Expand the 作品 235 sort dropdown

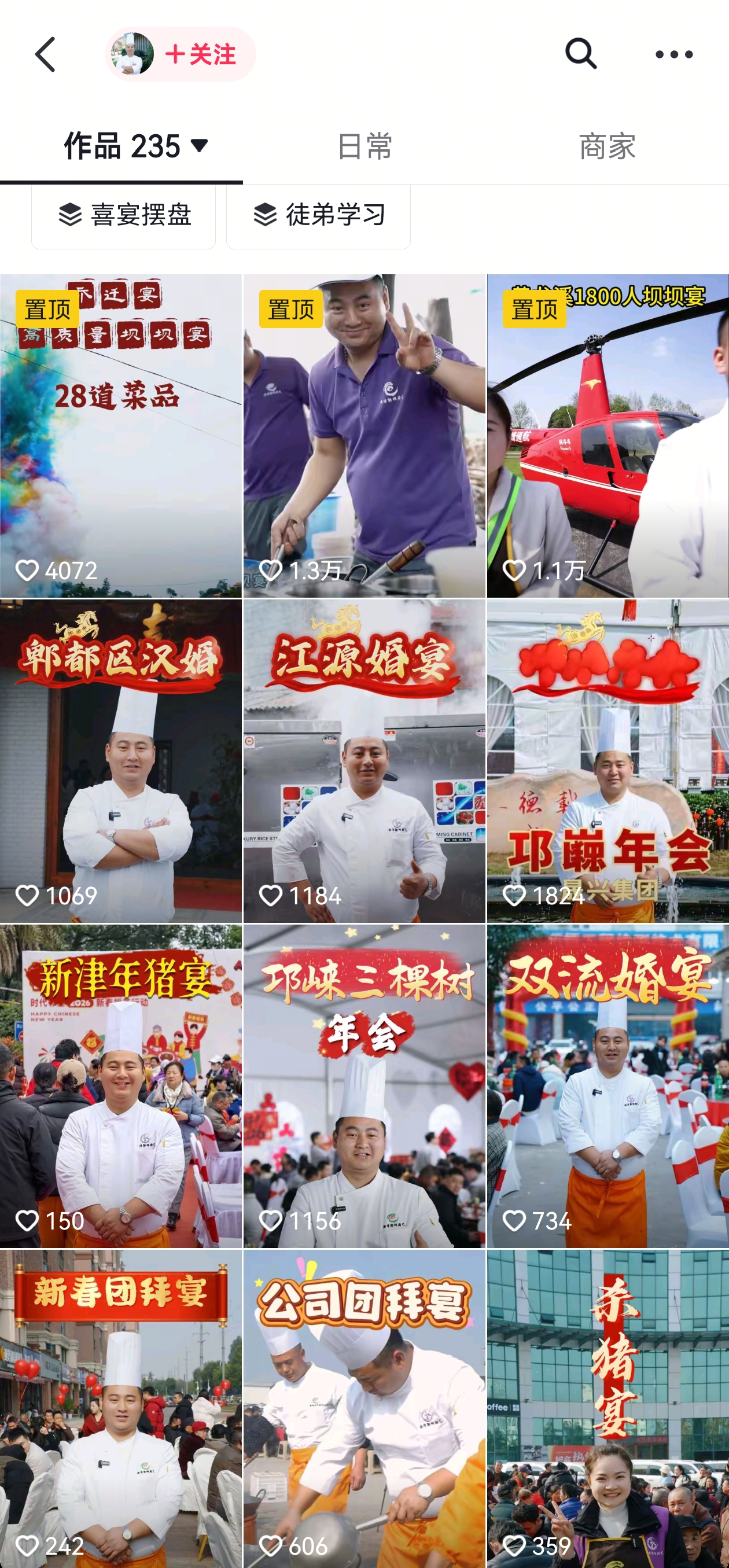point(137,147)
